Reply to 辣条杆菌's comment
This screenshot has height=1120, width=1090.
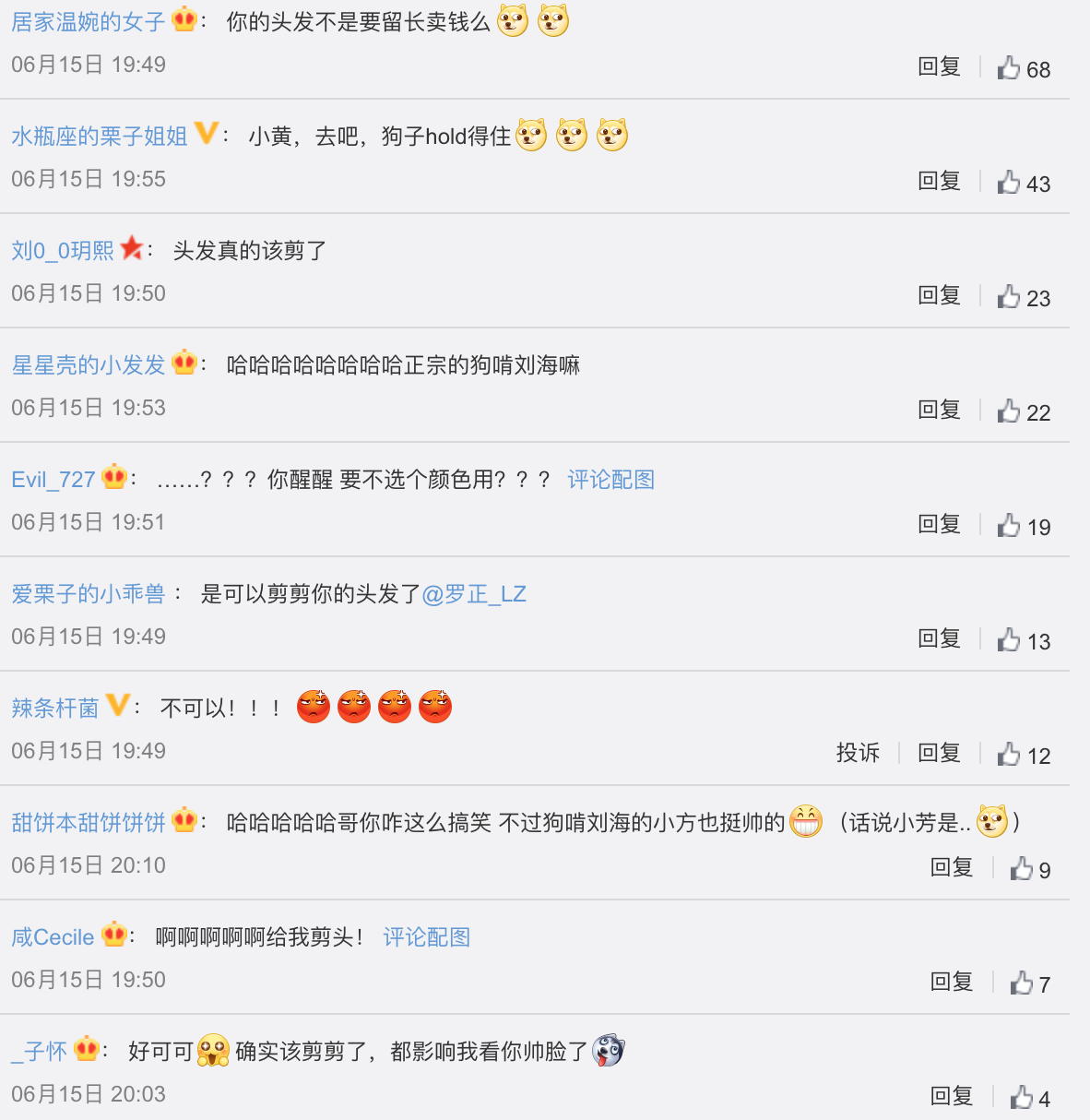939,754
